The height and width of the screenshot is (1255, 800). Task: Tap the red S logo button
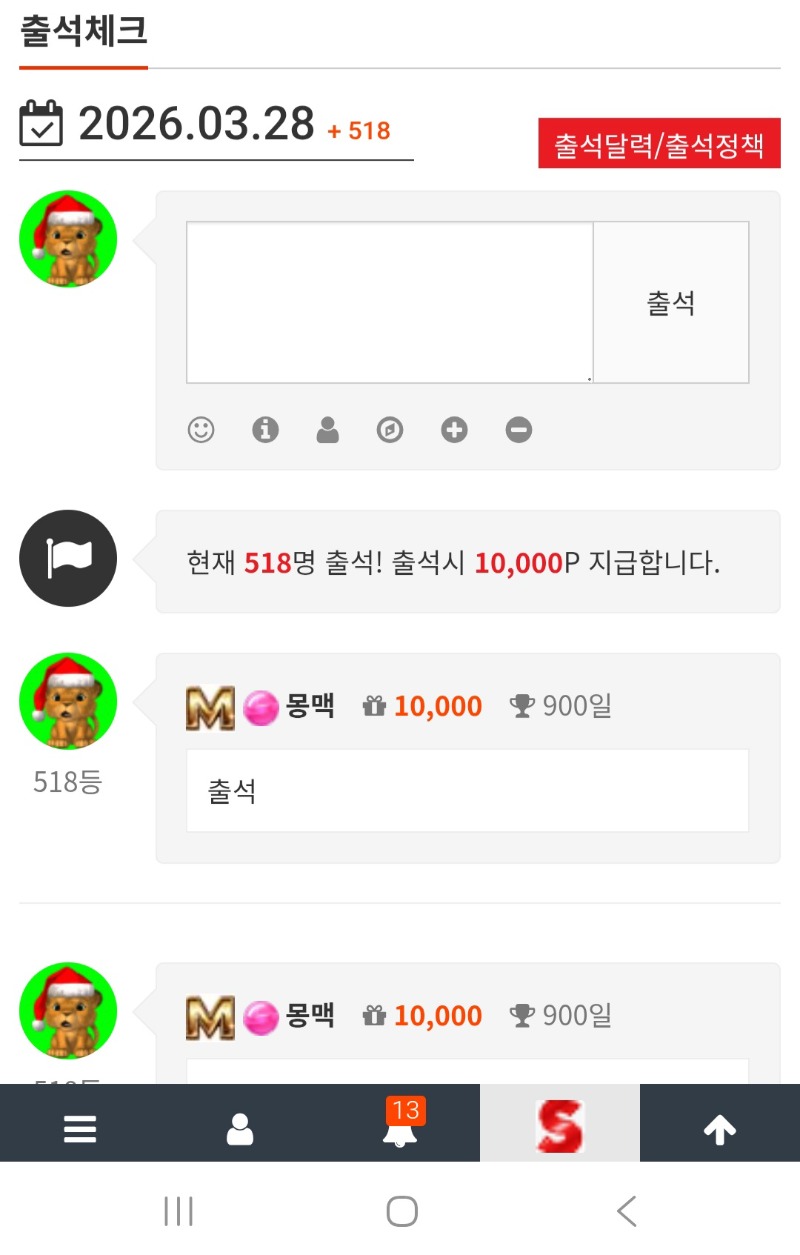560,1126
